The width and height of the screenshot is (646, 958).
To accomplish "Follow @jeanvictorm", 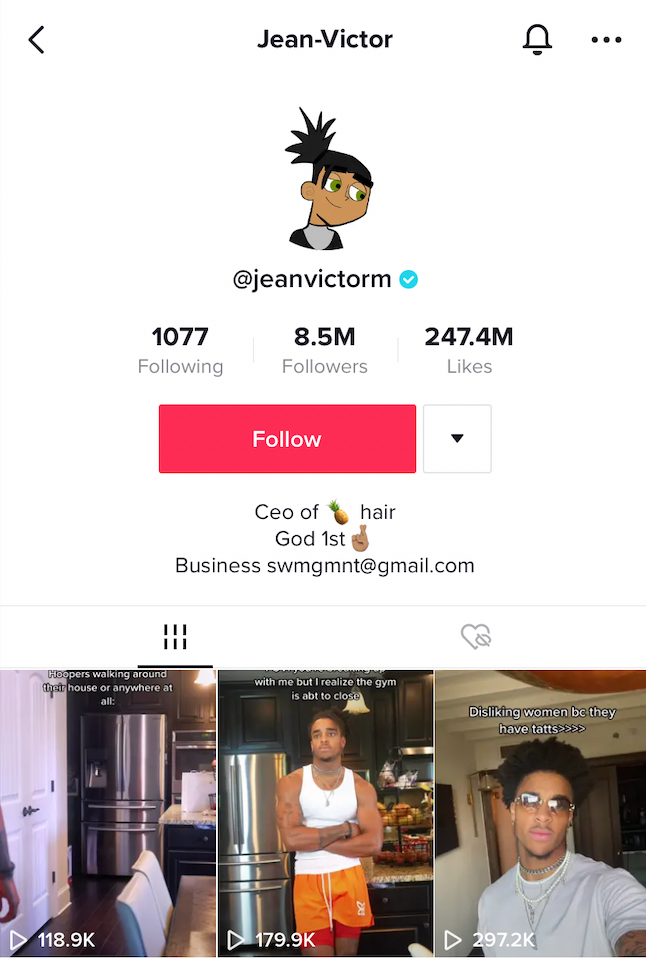I will pos(287,439).
